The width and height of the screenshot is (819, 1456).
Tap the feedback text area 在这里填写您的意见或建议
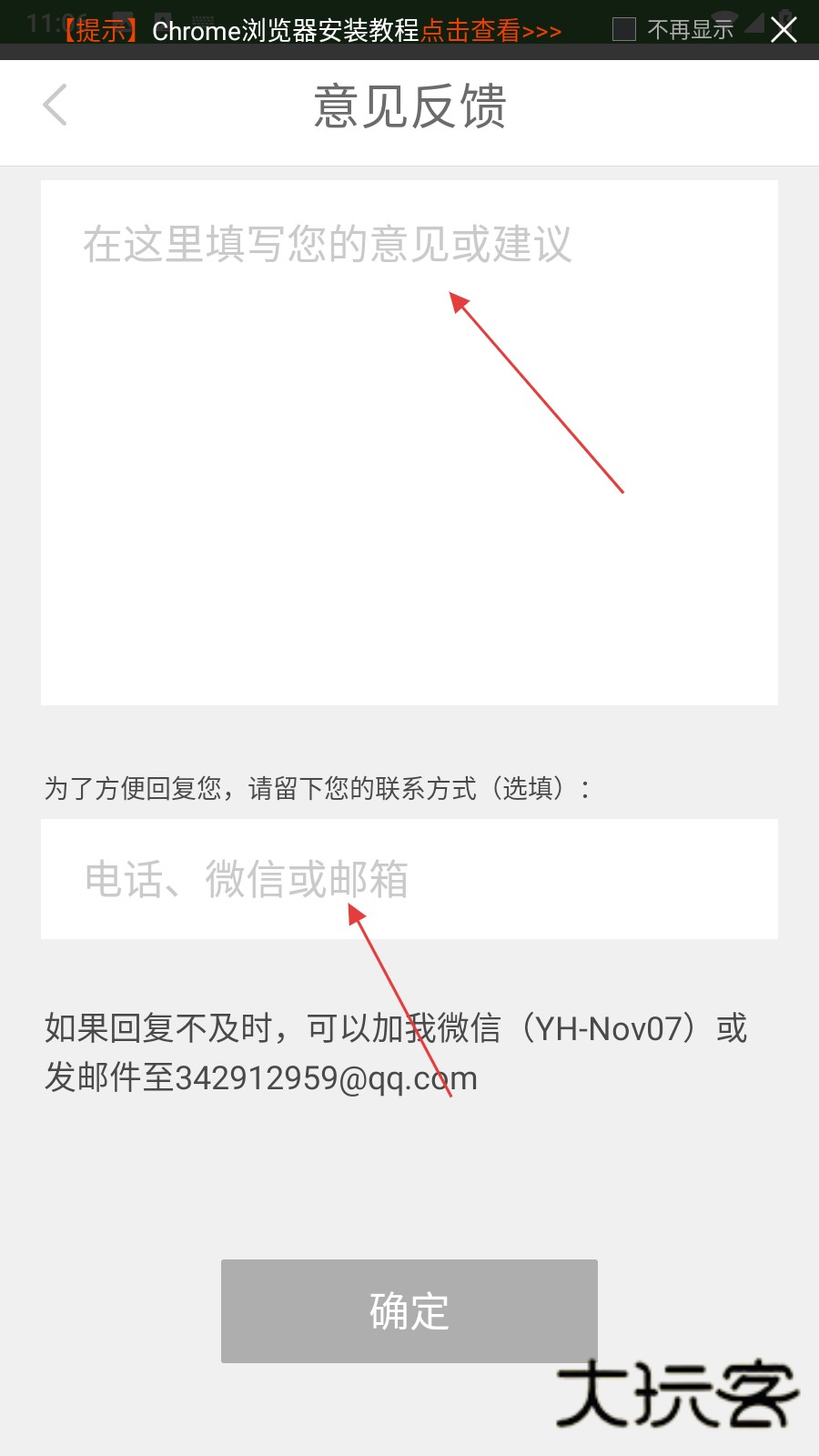click(x=409, y=442)
